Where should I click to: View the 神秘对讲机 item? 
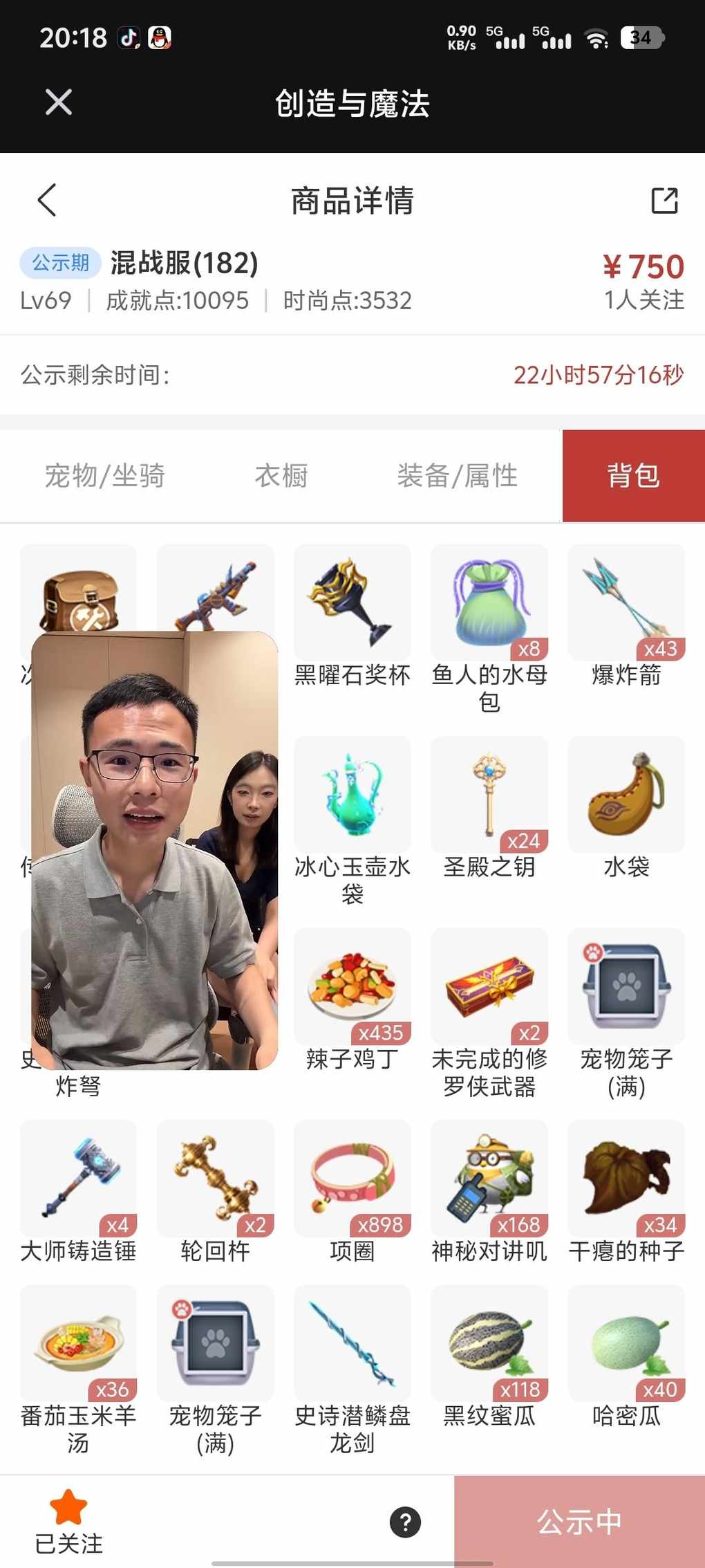tap(489, 1179)
